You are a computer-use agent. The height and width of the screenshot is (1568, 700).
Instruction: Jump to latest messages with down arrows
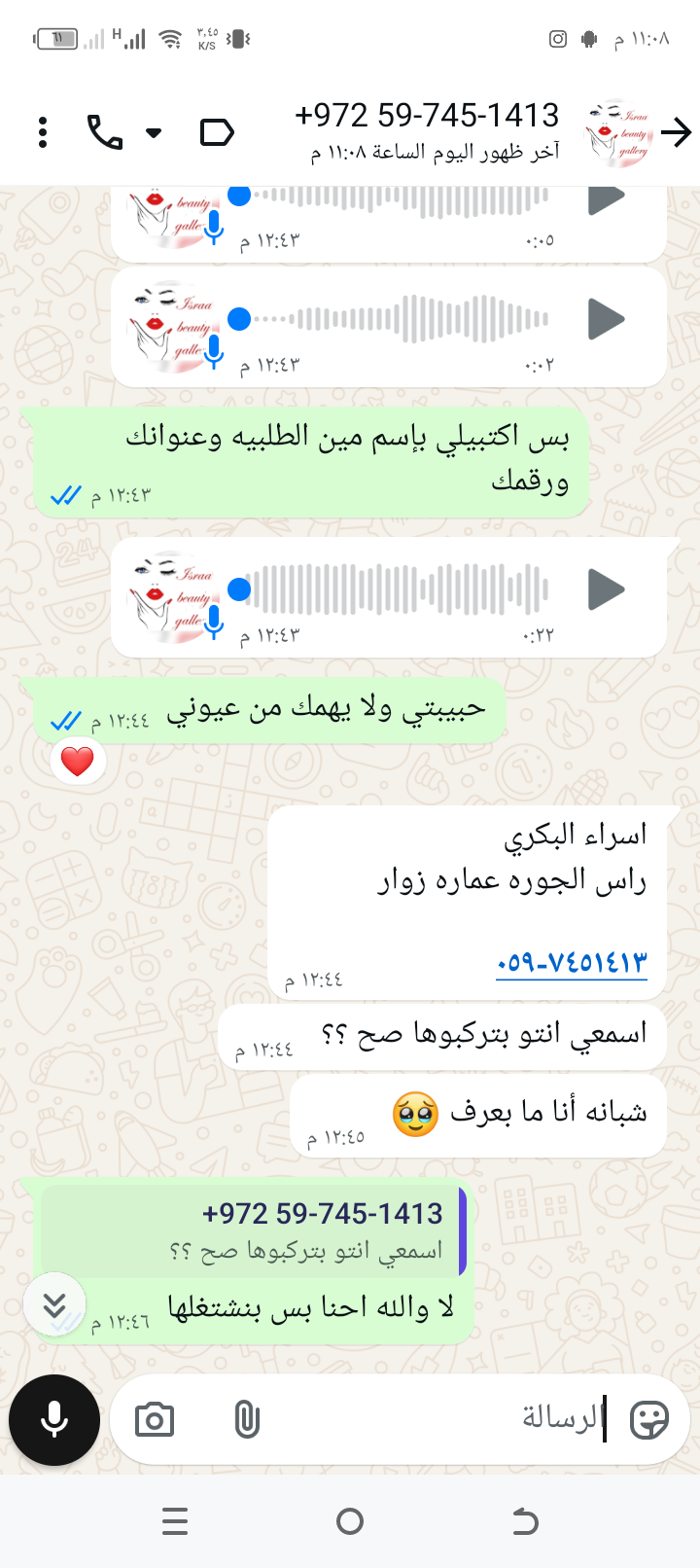[54, 1303]
